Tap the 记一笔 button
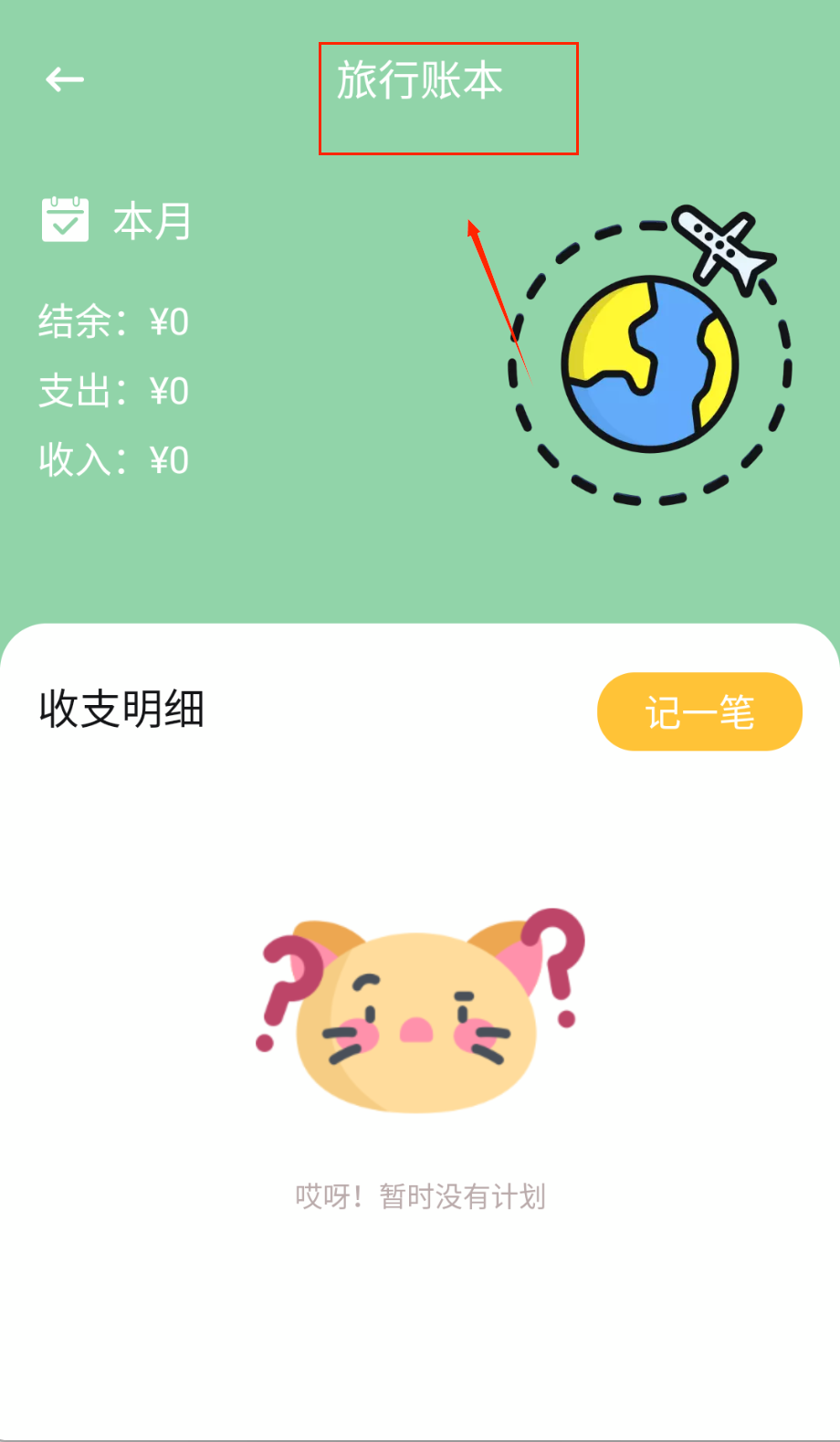The height and width of the screenshot is (1442, 840). tap(699, 711)
